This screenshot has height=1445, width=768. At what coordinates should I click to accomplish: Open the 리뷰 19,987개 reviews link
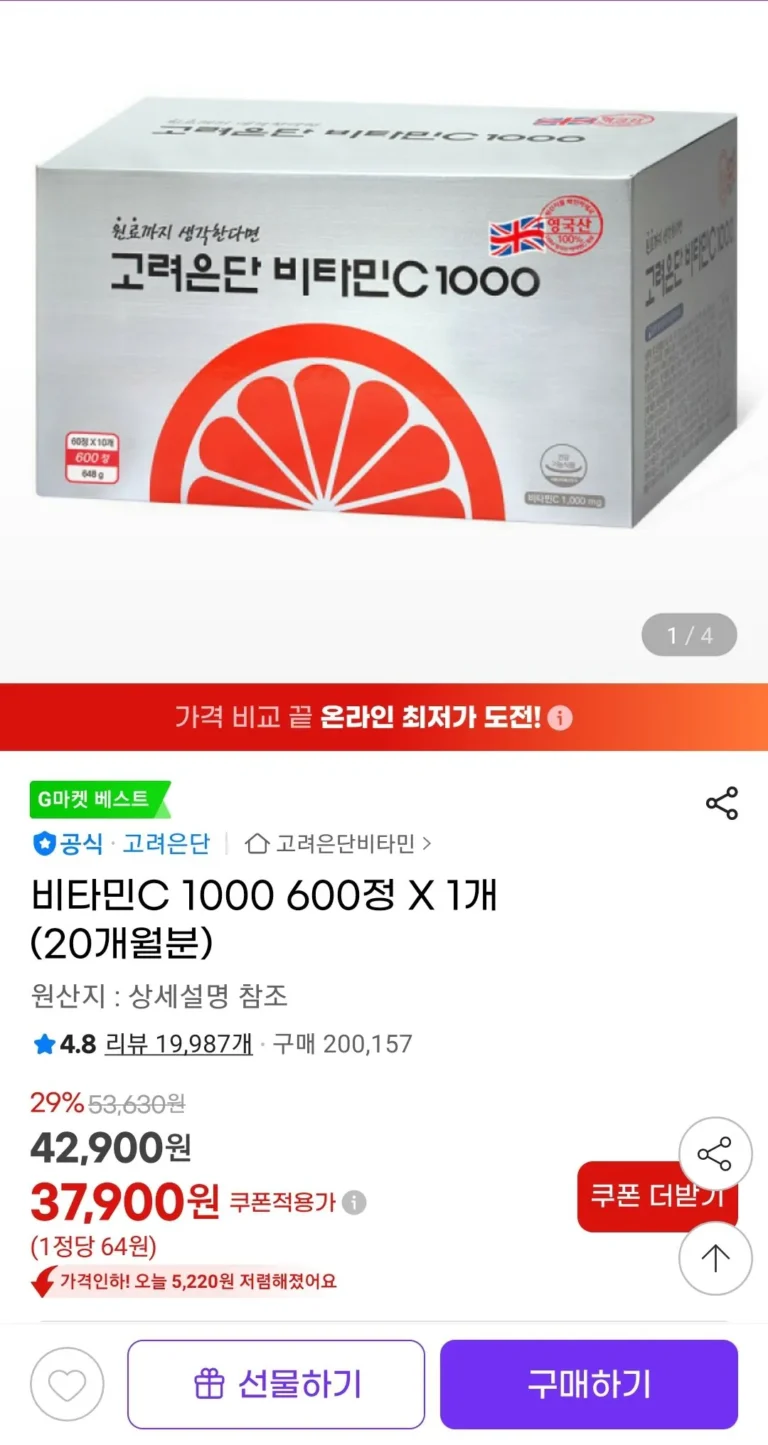[x=179, y=1044]
